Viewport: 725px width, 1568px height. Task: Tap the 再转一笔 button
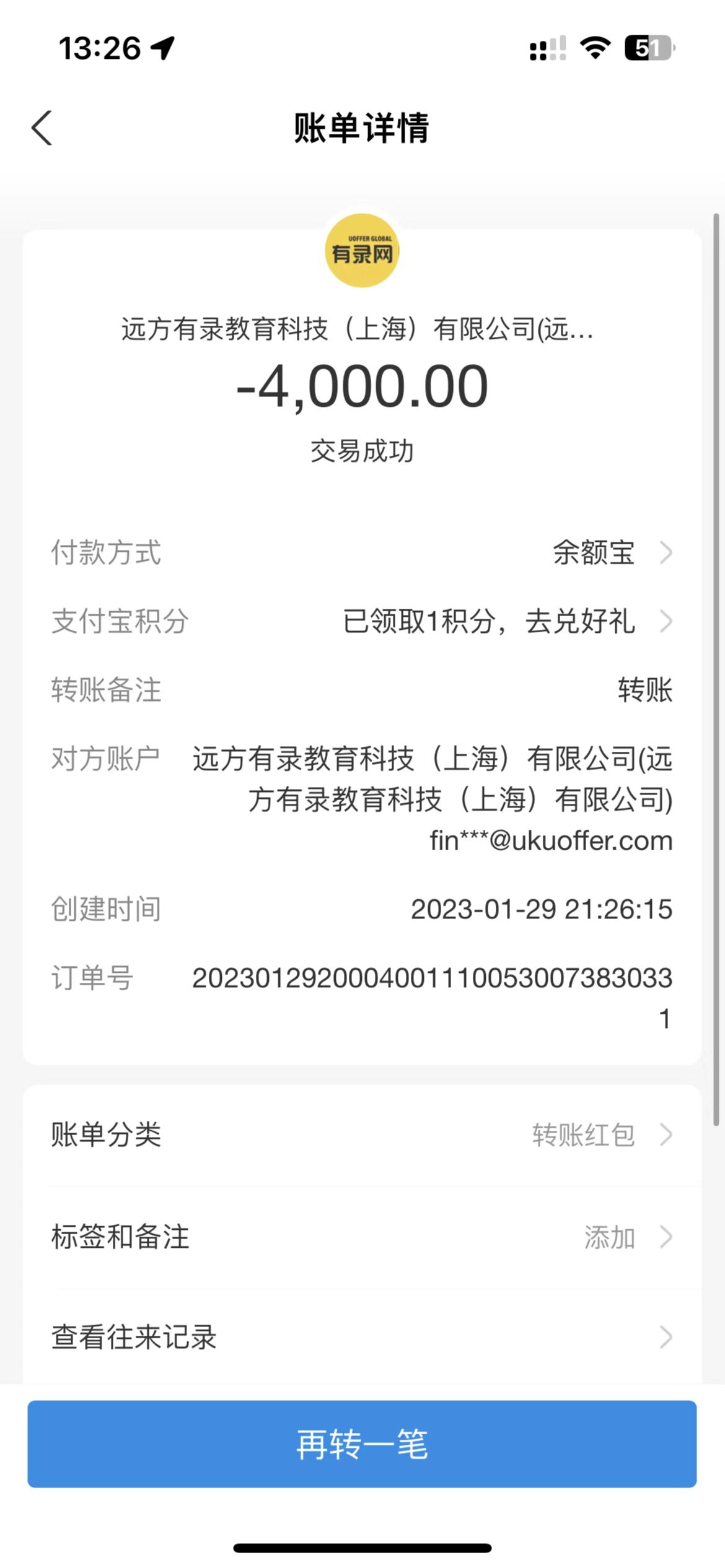362,1444
